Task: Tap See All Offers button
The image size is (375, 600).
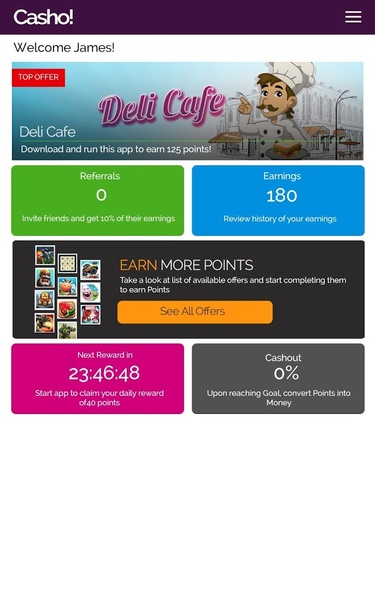Action: [x=195, y=312]
